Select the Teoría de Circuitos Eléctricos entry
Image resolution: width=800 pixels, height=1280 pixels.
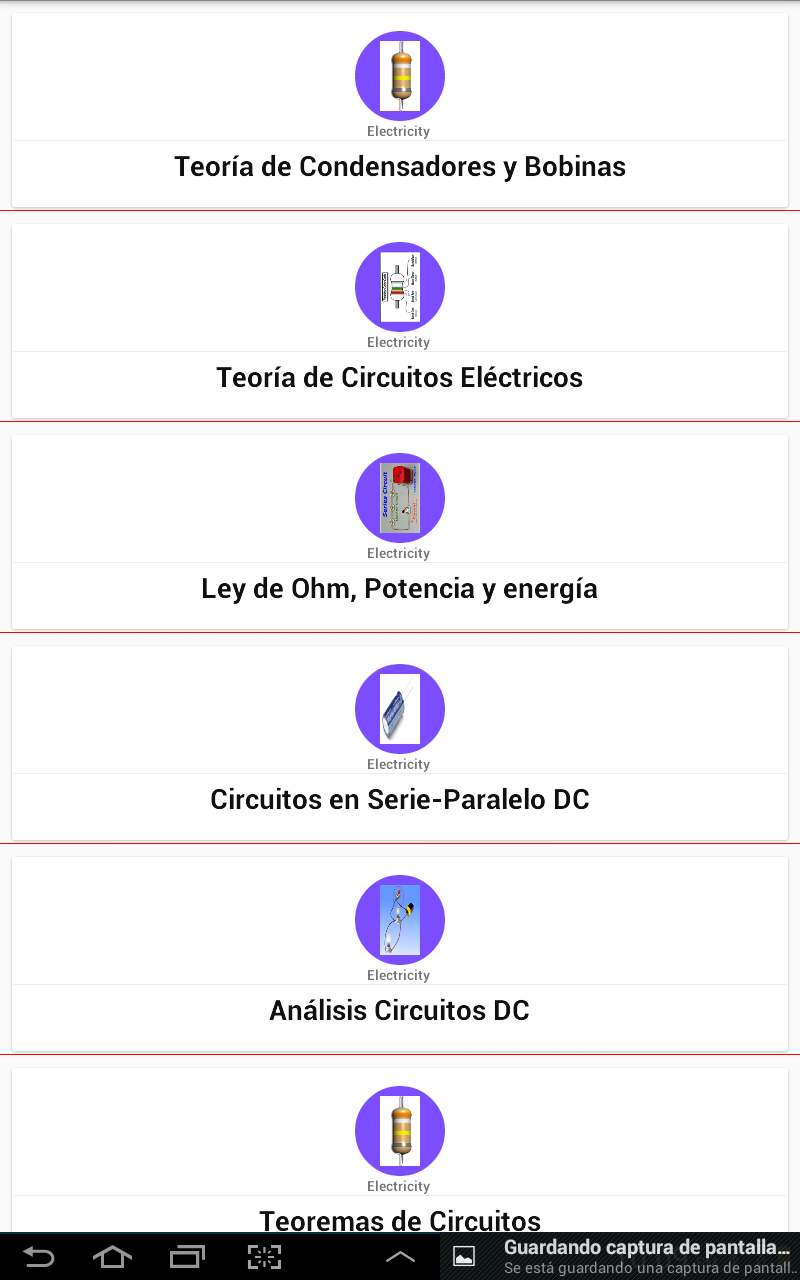400,377
